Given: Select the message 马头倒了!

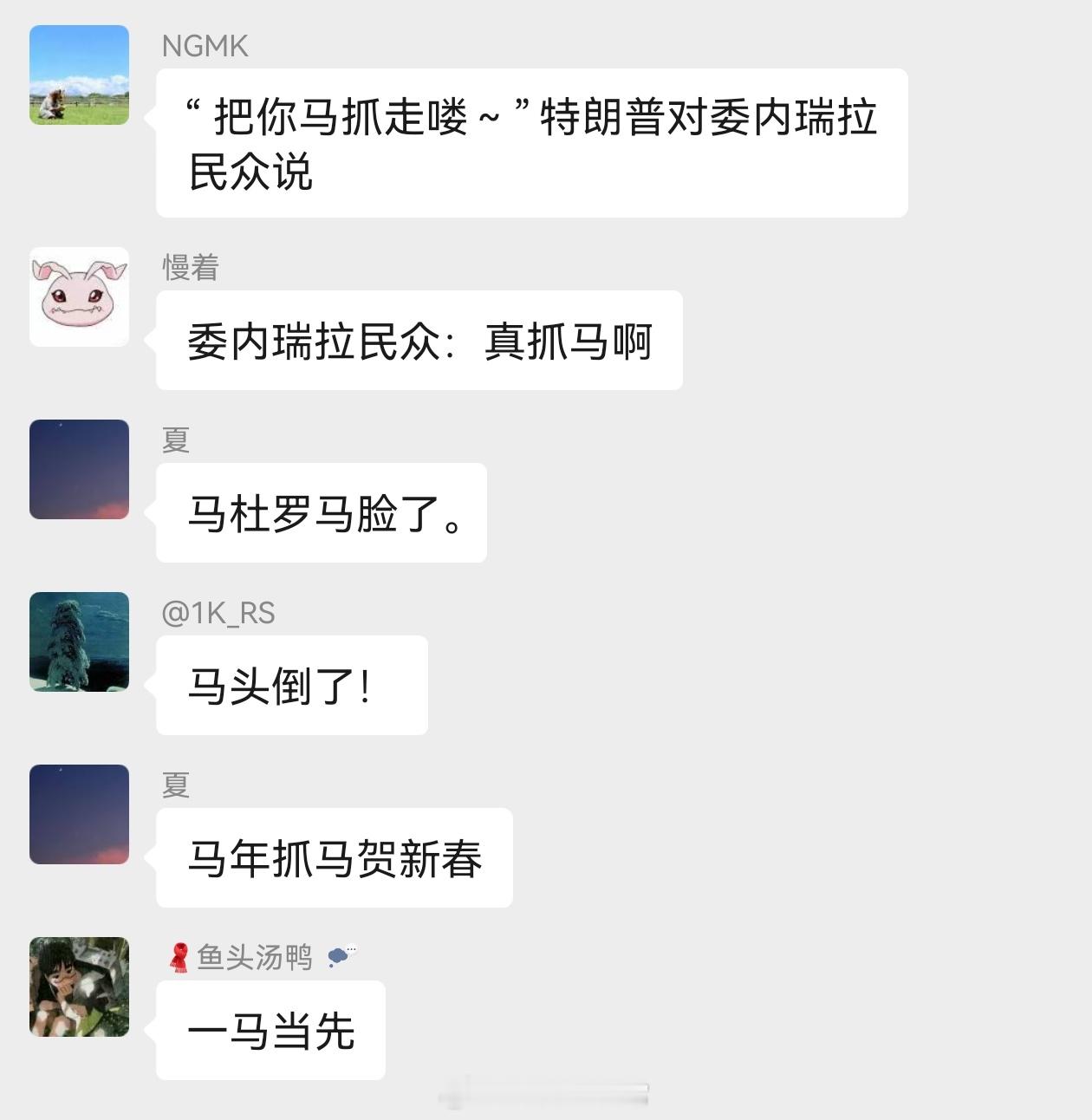Looking at the screenshot, I should click(x=292, y=685).
